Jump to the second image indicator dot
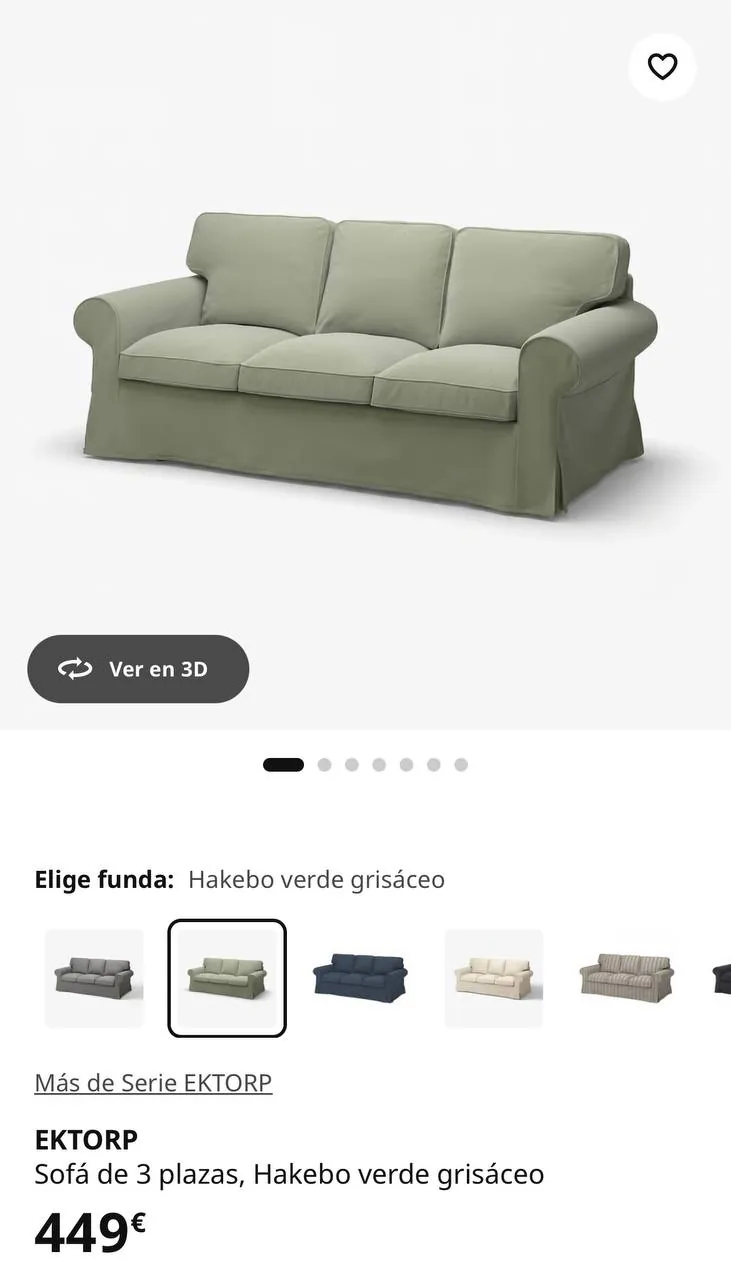 point(324,765)
